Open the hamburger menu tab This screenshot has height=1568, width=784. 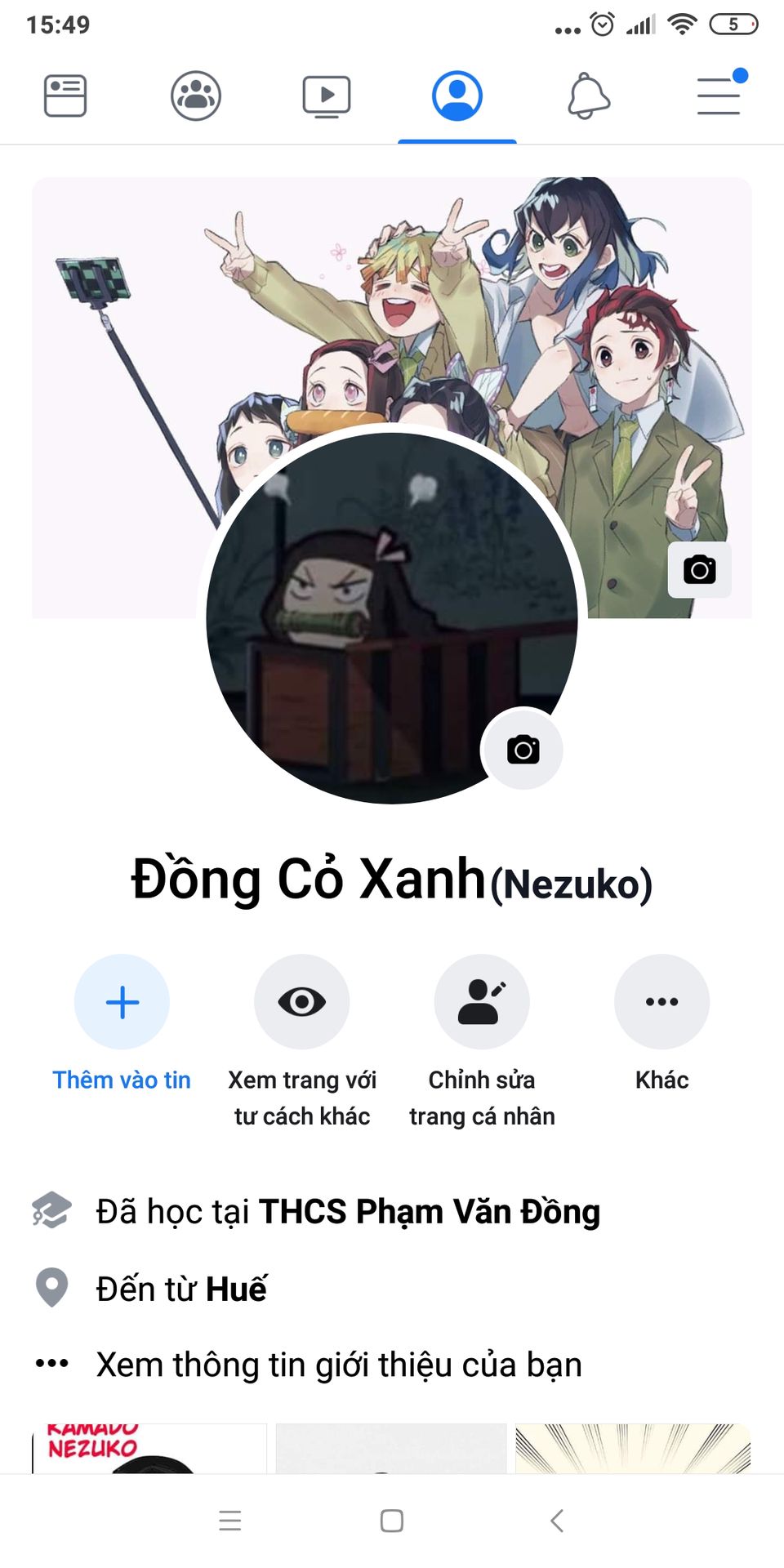[x=719, y=96]
